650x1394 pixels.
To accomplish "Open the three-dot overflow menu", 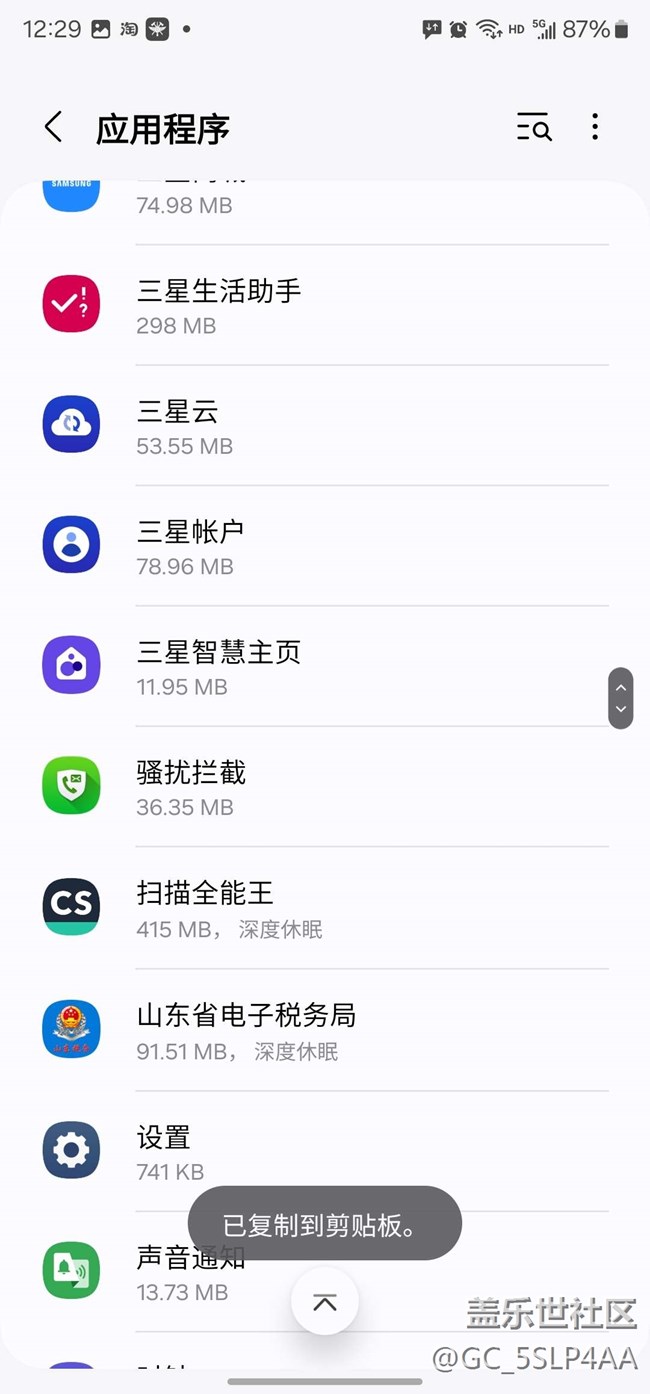I will [595, 127].
